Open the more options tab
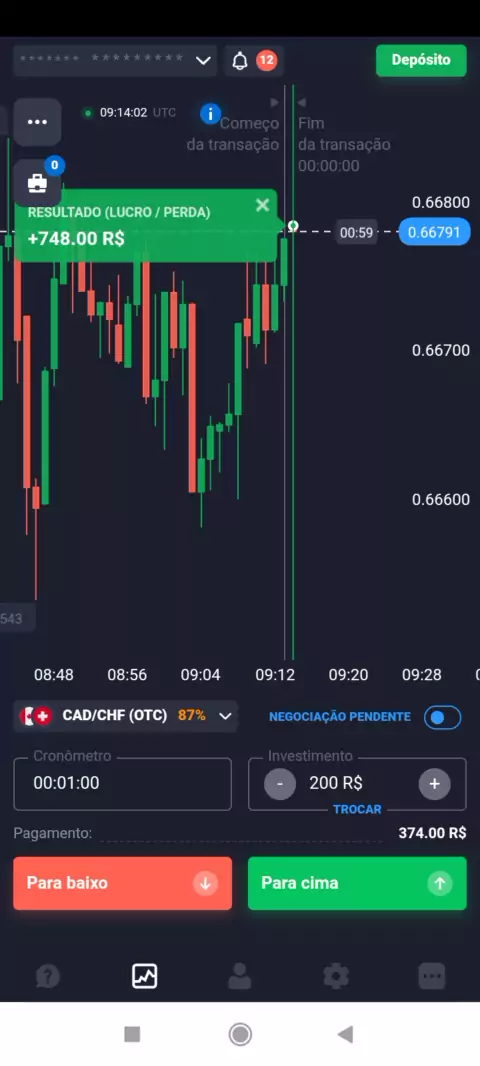Viewport: 480px width, 1066px height. pyautogui.click(x=432, y=977)
